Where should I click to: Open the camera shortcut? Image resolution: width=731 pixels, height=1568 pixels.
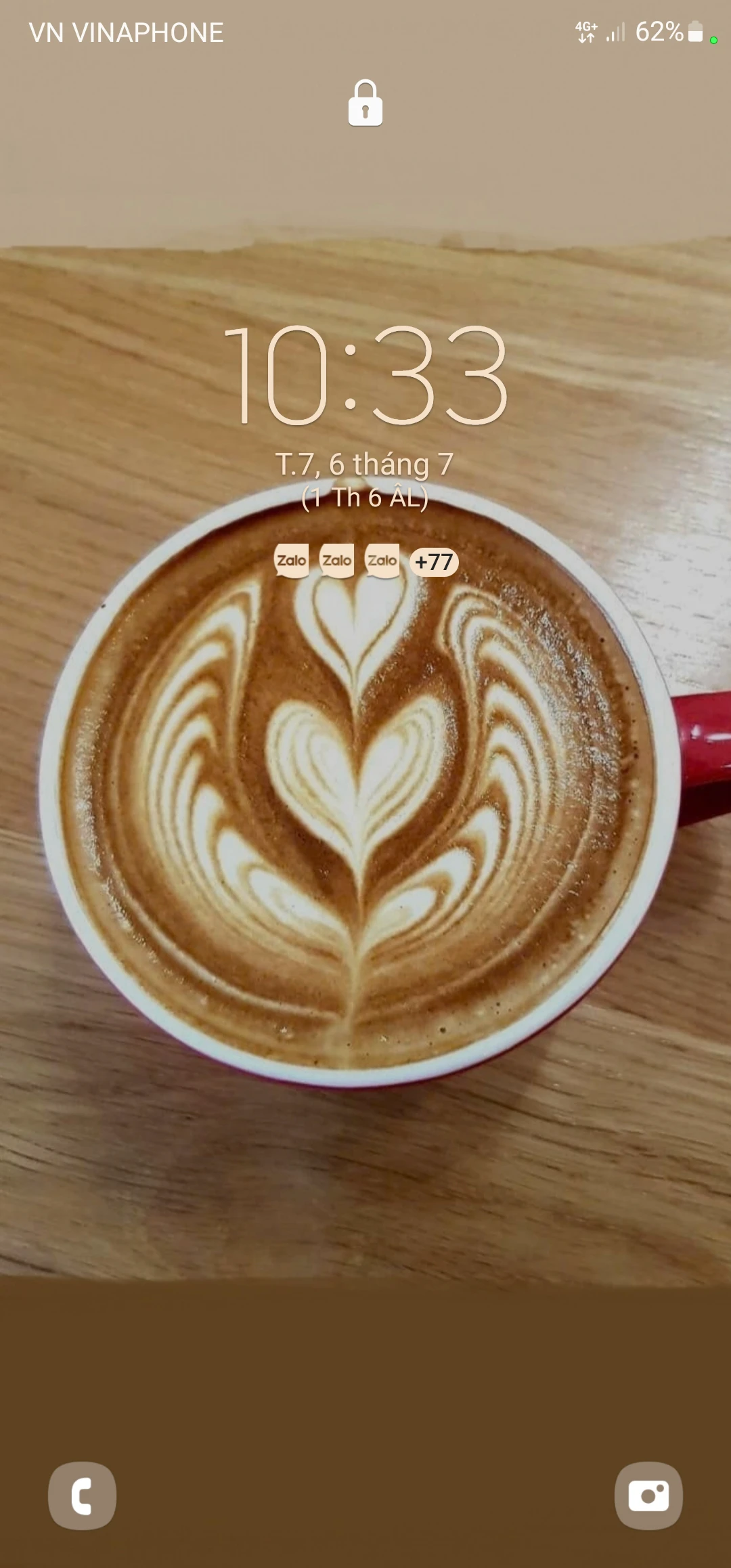(x=648, y=1496)
